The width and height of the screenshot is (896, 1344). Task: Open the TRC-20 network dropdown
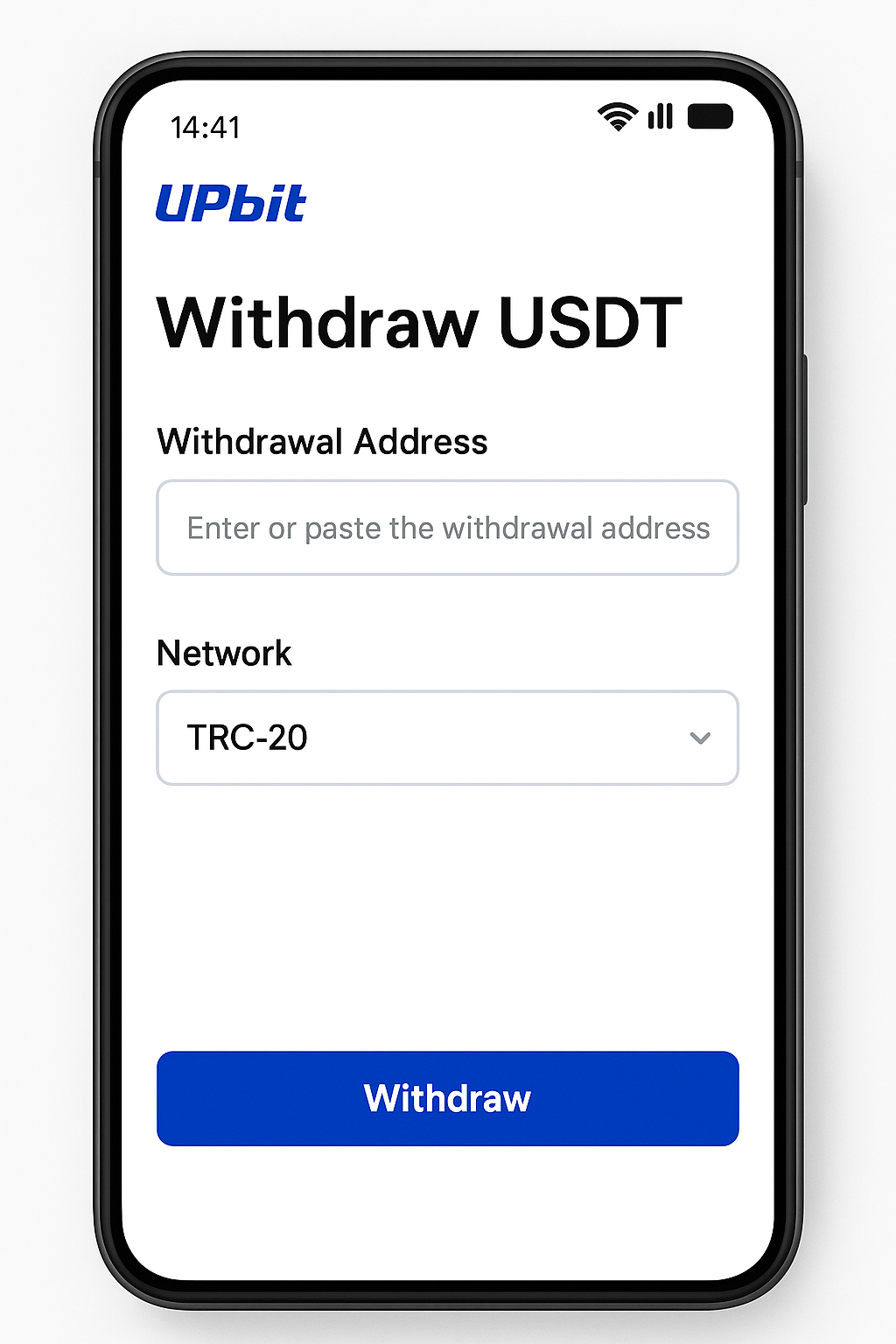447,738
